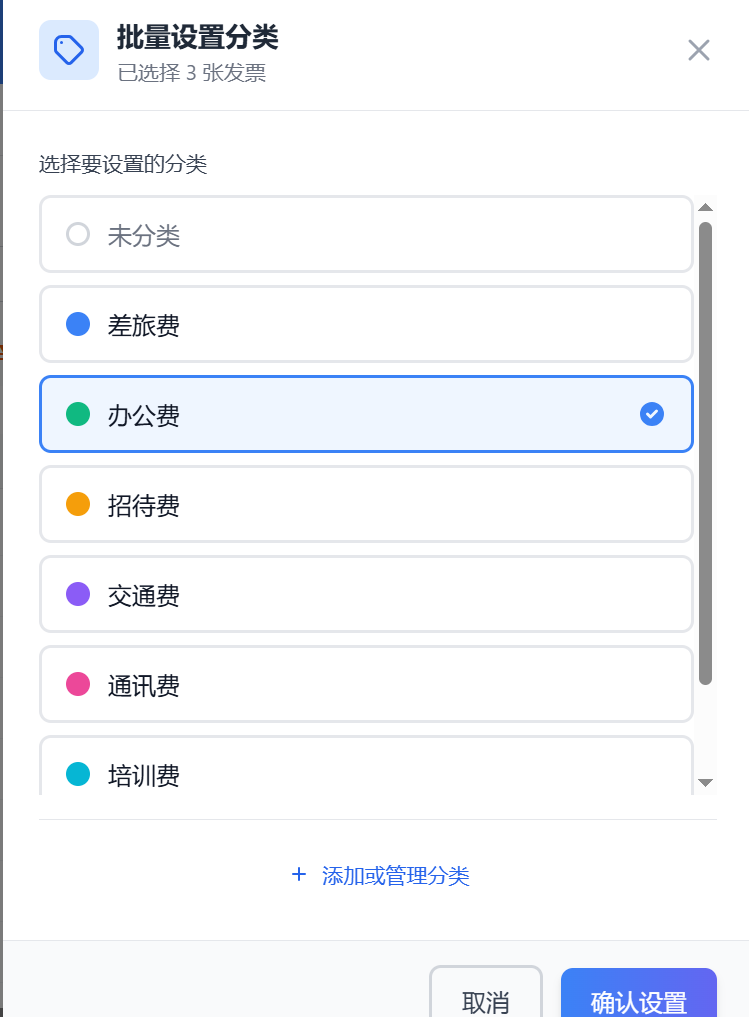This screenshot has width=749, height=1017.
Task: Click the orange color dot next to 招待费
Action: click(77, 504)
